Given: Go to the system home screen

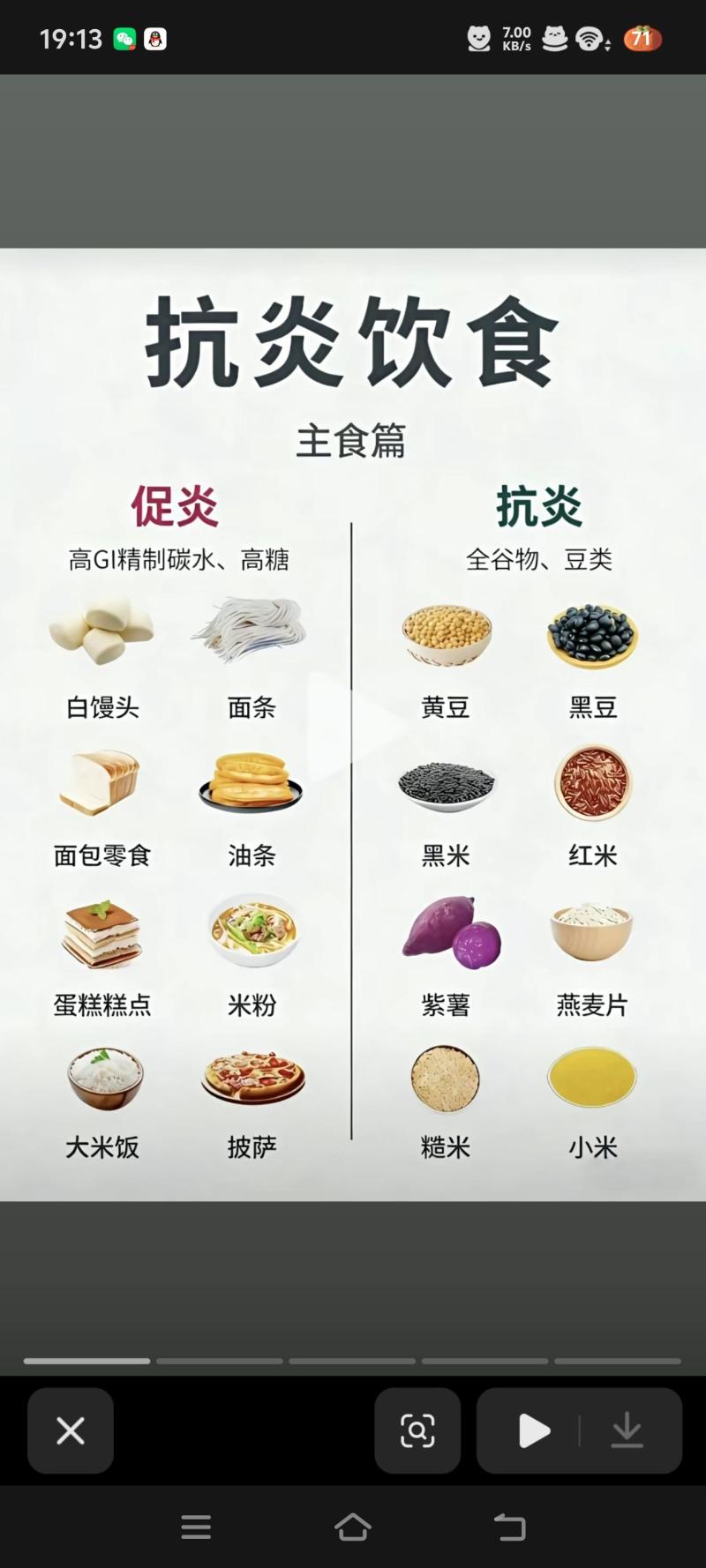Looking at the screenshot, I should coord(352,1527).
